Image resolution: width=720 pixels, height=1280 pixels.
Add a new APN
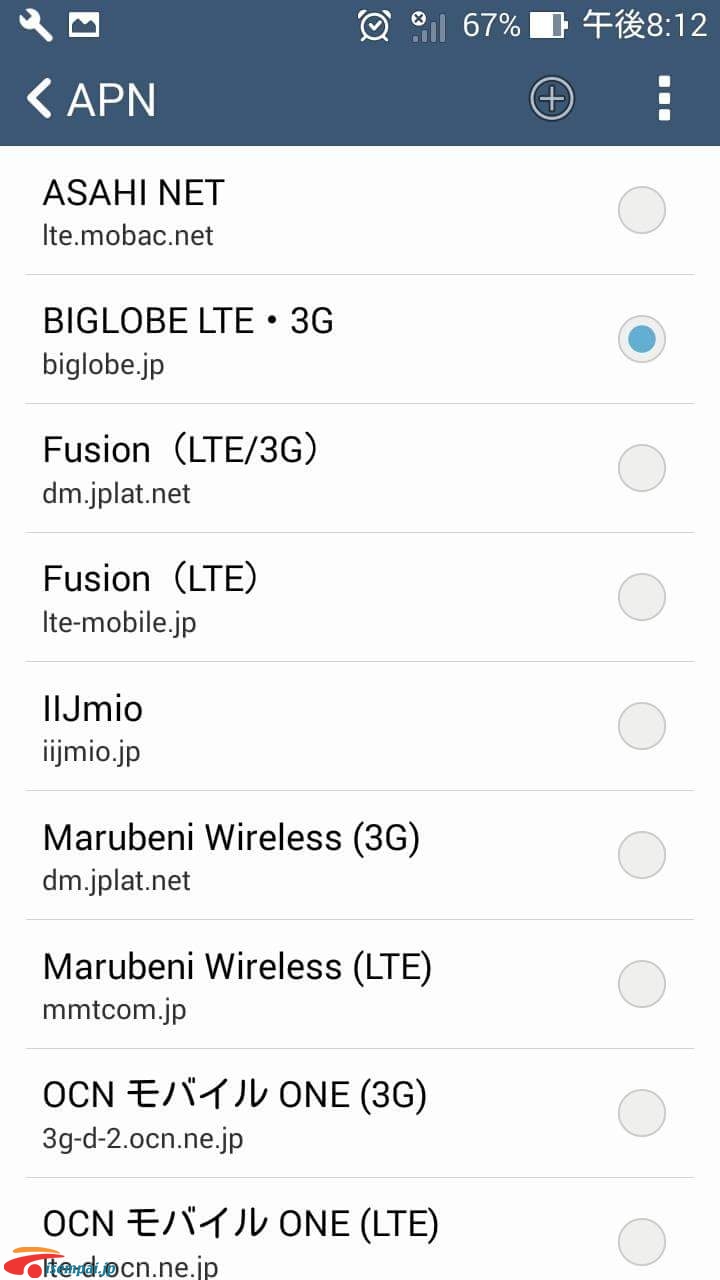tap(551, 98)
